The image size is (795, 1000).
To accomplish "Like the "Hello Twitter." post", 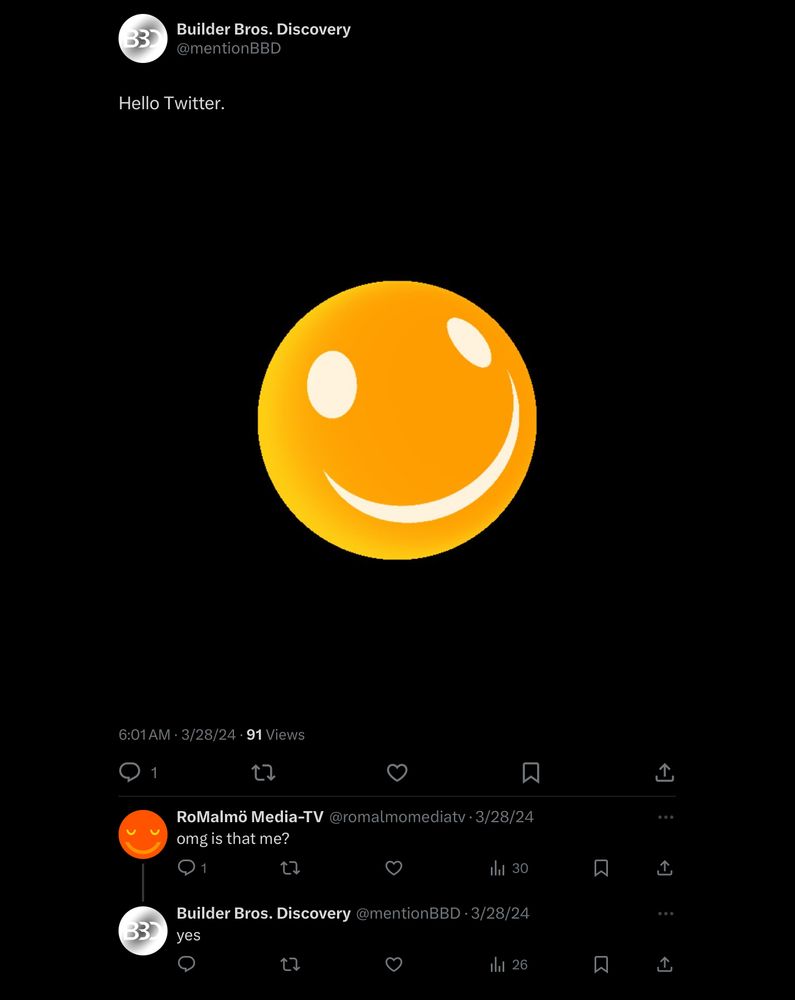I will (x=397, y=772).
